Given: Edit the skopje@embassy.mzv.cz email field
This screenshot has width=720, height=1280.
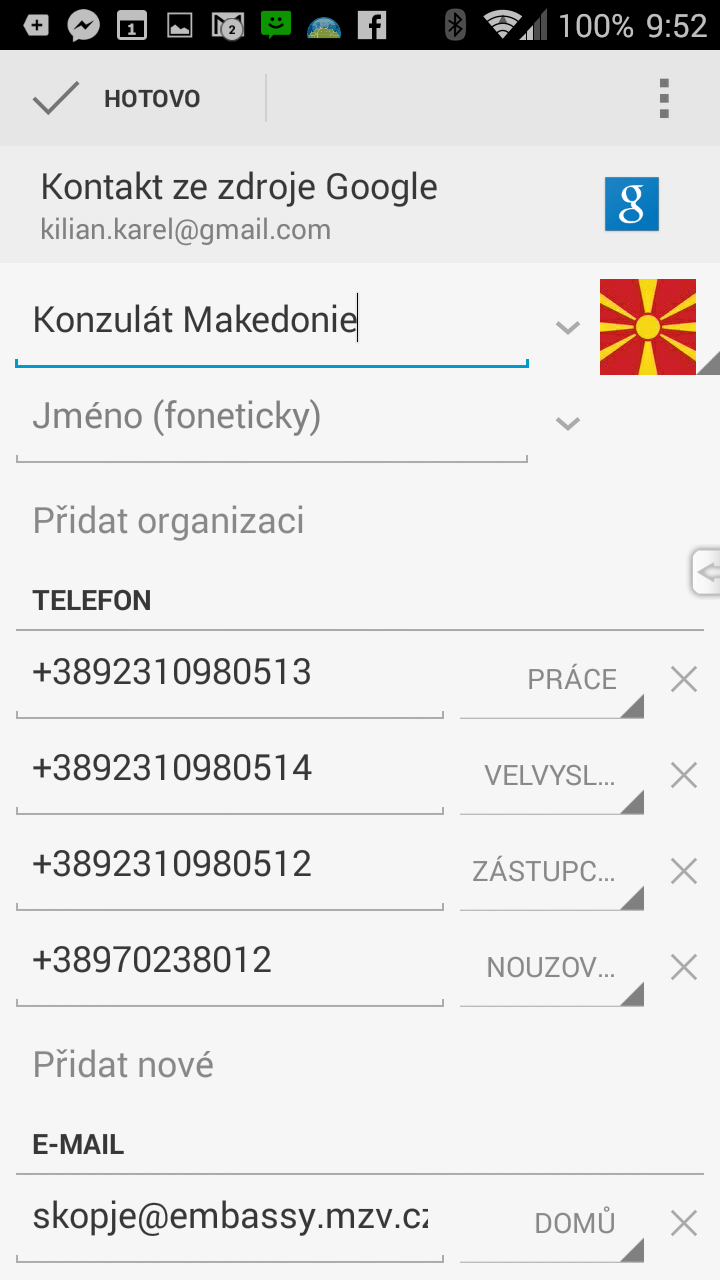Looking at the screenshot, I should click(x=230, y=1218).
